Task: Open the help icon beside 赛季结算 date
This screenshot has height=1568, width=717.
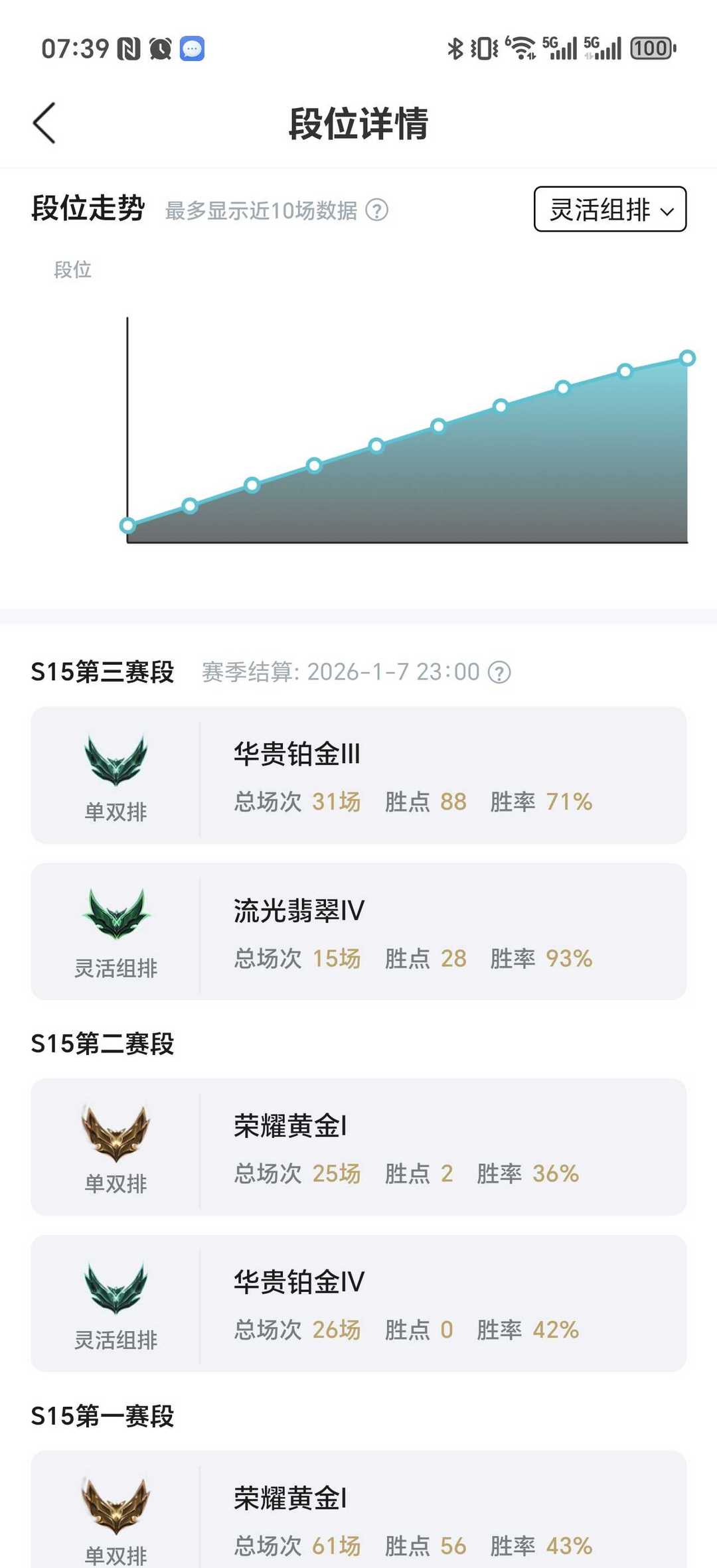Action: 499,672
